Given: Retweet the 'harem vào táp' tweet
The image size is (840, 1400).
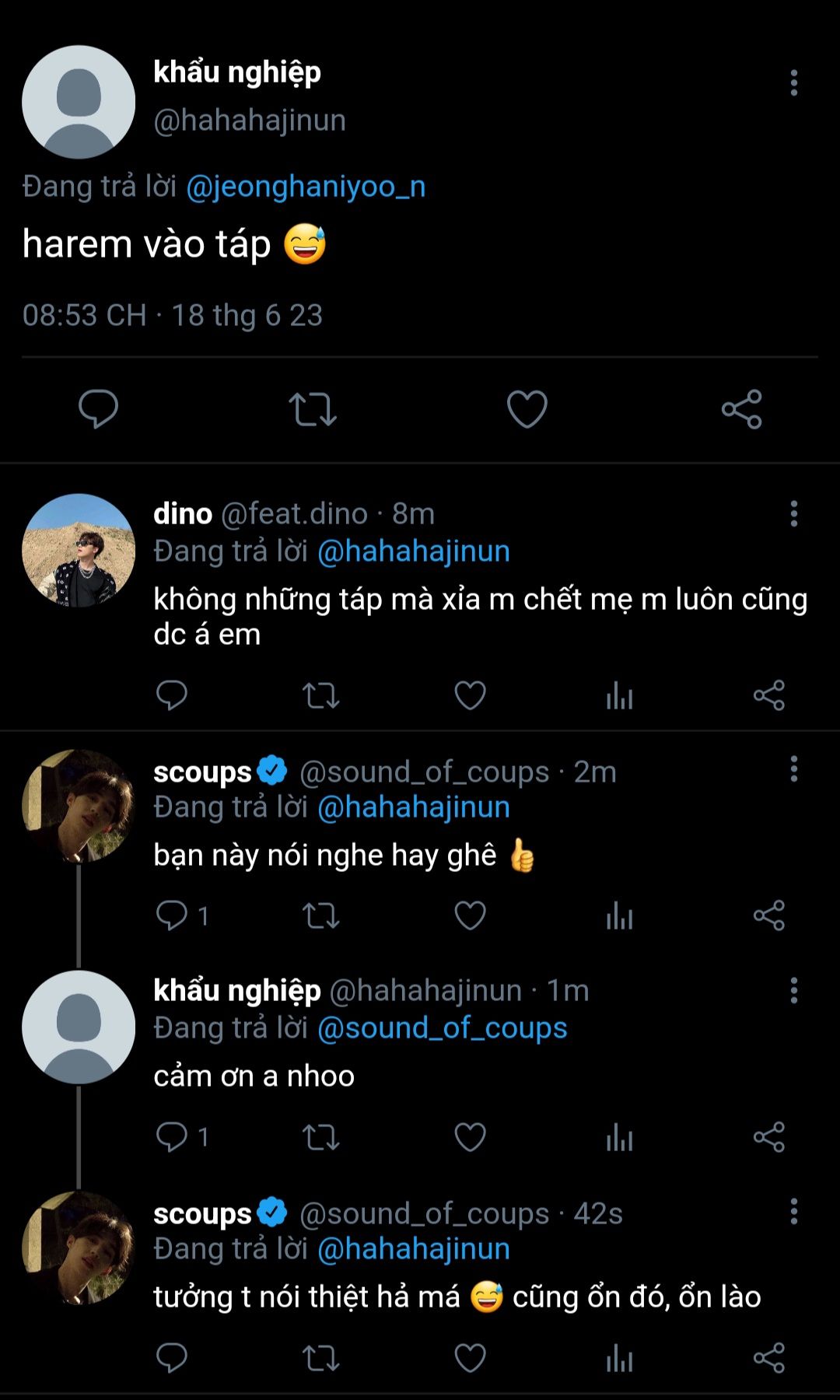Looking at the screenshot, I should pos(313,409).
